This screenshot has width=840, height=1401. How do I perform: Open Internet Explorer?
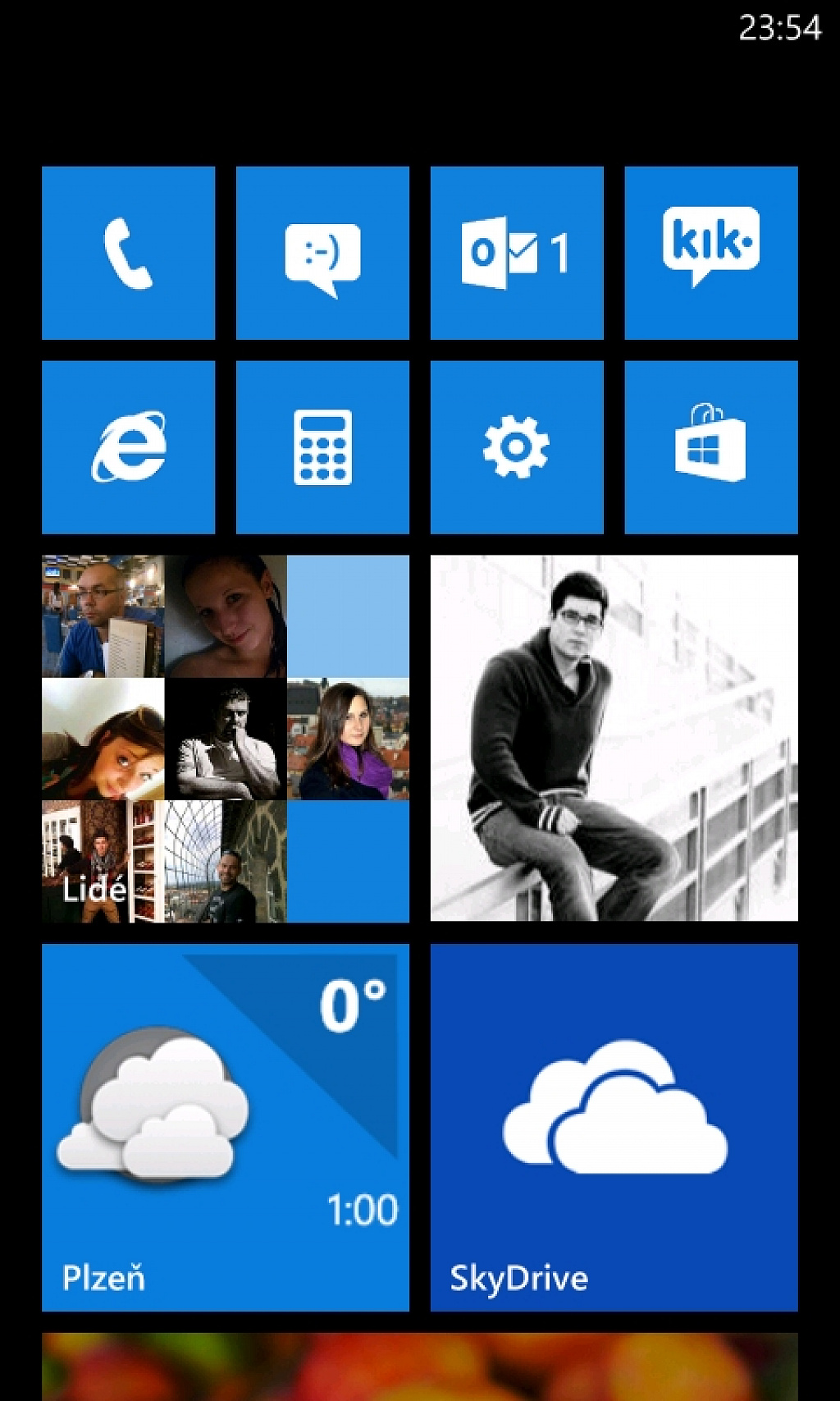click(128, 447)
